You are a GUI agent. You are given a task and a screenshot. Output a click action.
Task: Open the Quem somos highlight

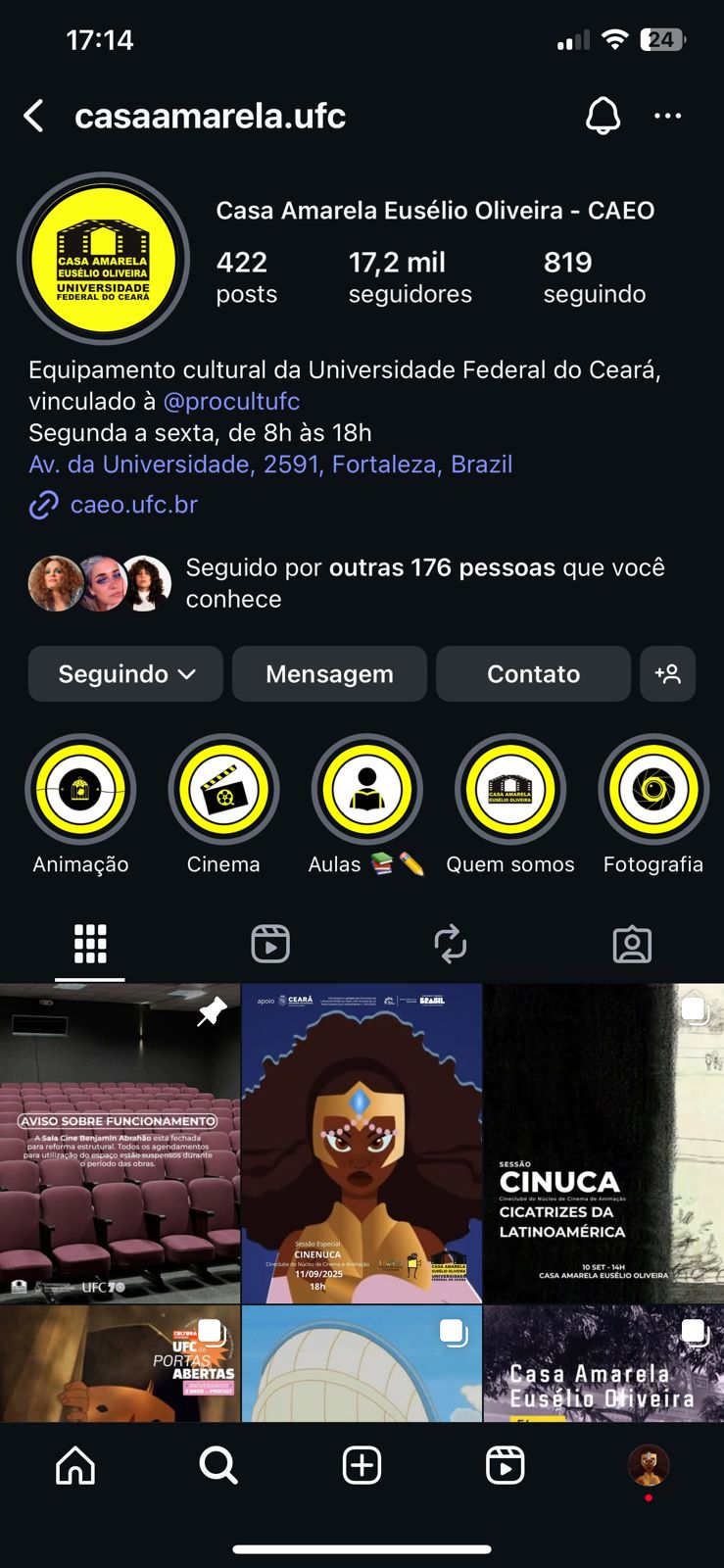tap(510, 790)
